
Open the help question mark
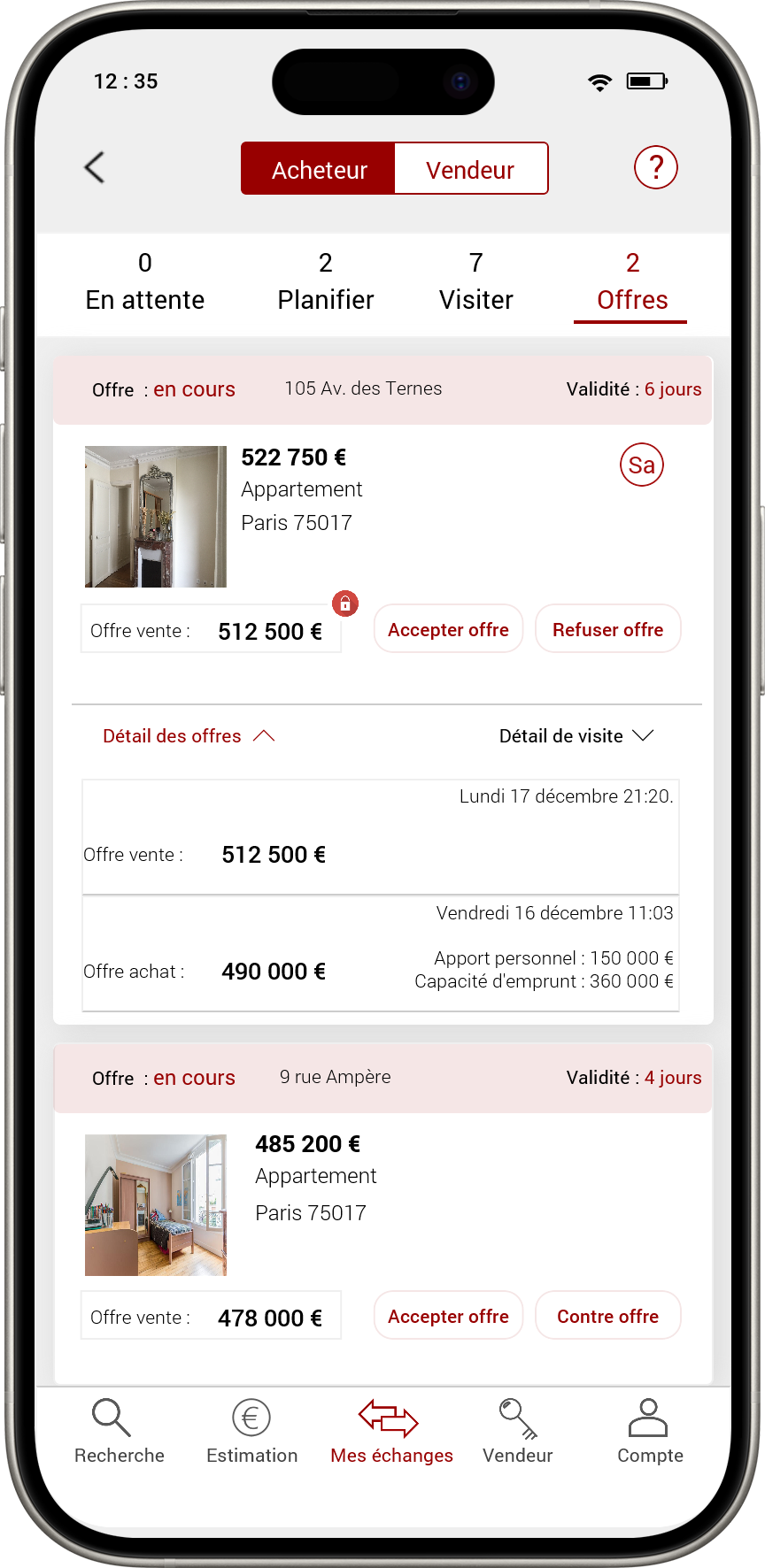(x=655, y=167)
